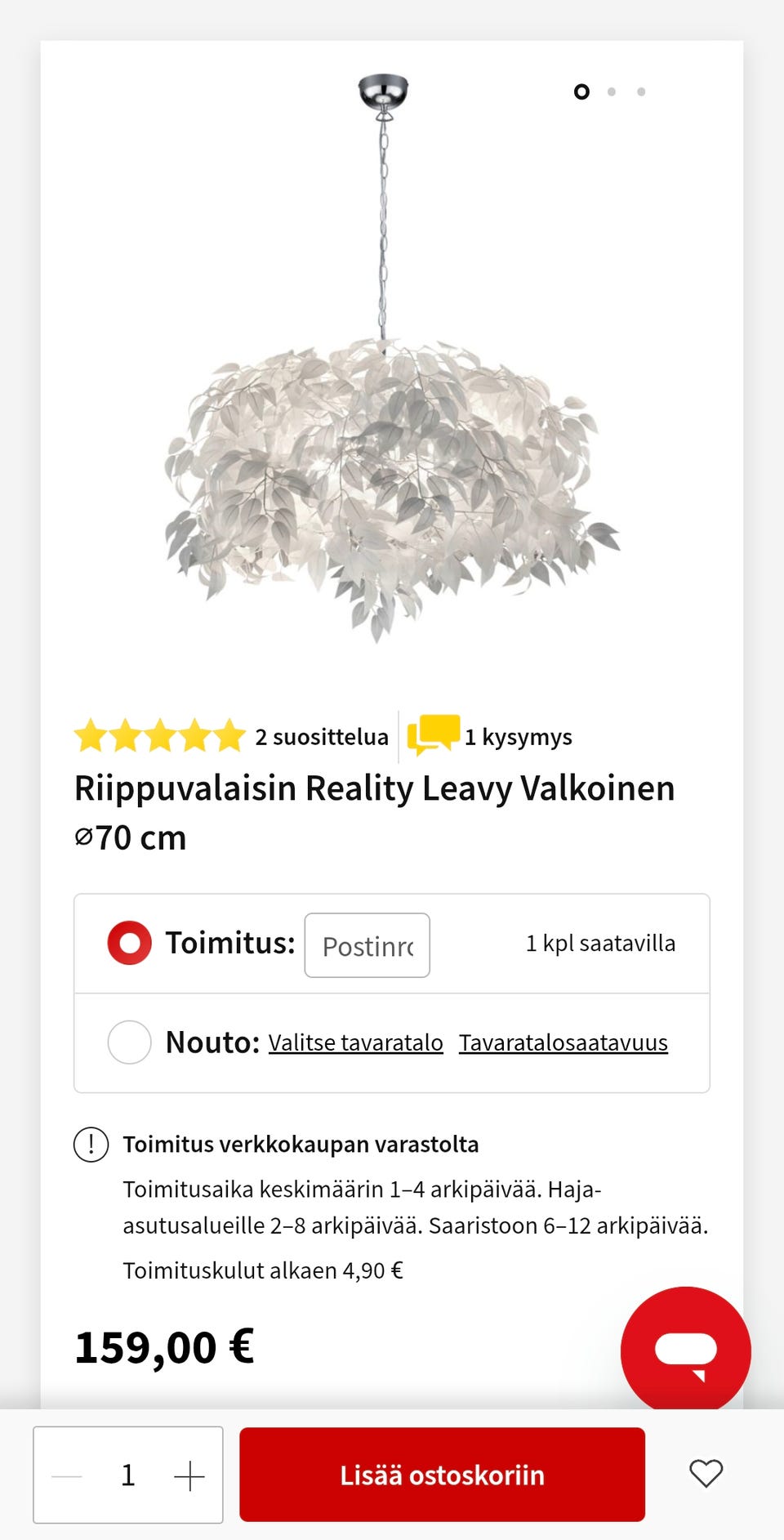The width and height of the screenshot is (784, 1540).
Task: Open the 2 suosittelua reviews link
Action: [320, 735]
